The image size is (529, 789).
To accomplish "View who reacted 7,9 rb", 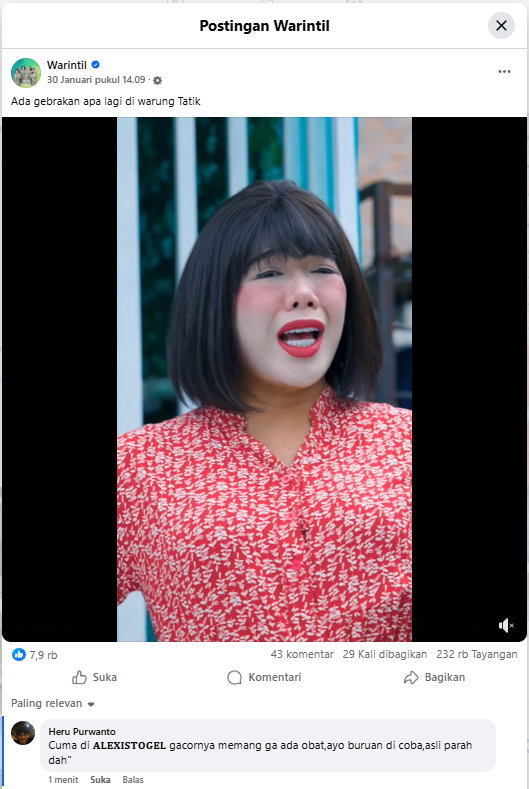I will click(x=35, y=655).
